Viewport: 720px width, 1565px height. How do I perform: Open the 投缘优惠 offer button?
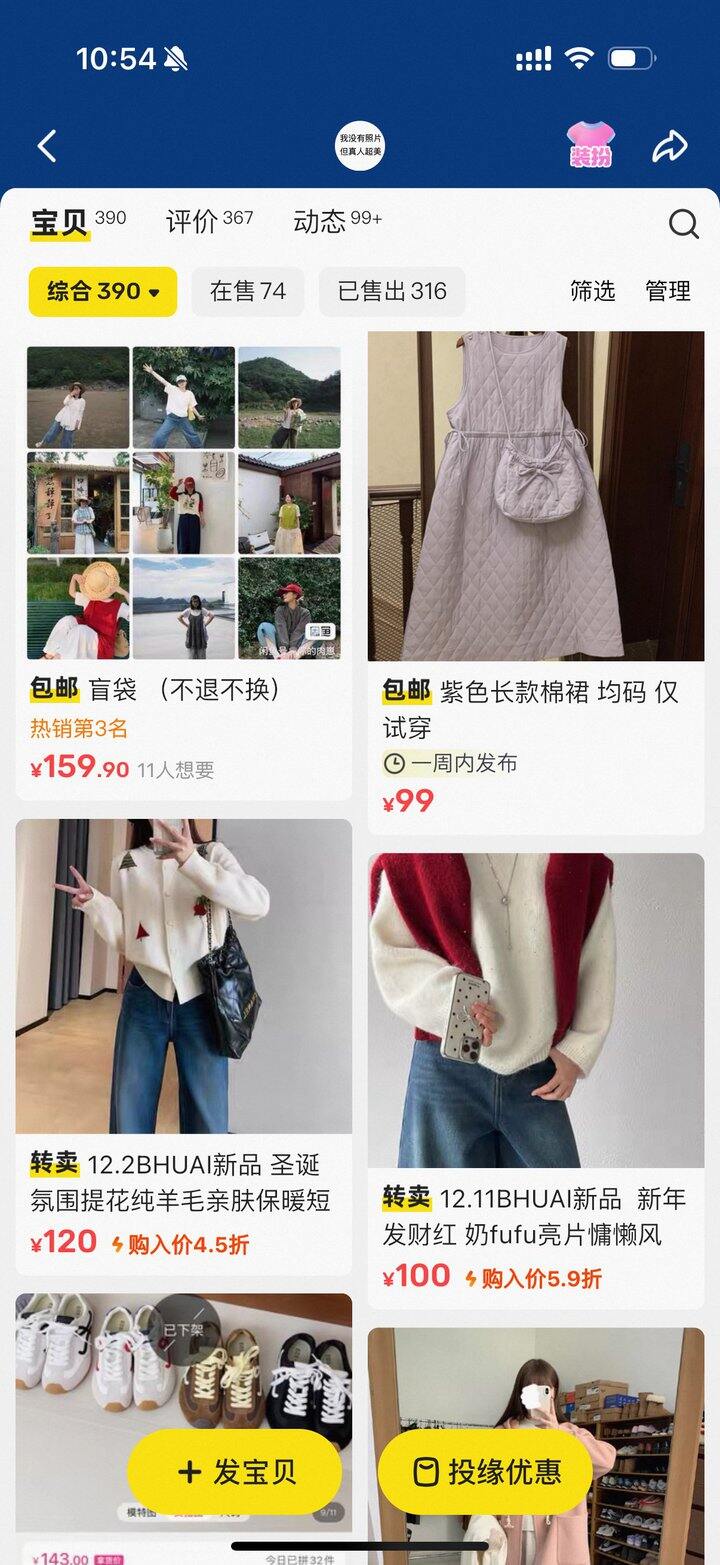coord(485,1472)
